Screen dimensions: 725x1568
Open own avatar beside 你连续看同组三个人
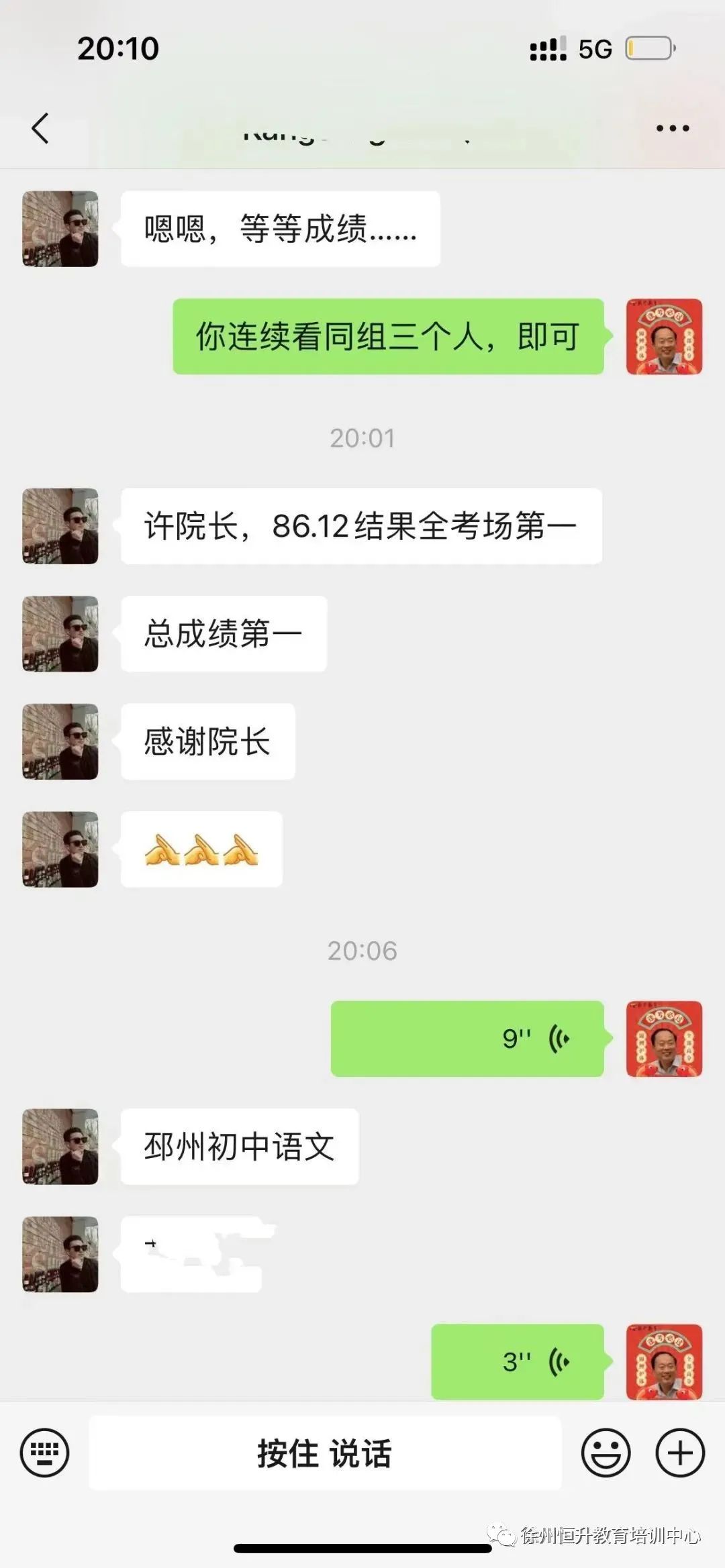664,337
